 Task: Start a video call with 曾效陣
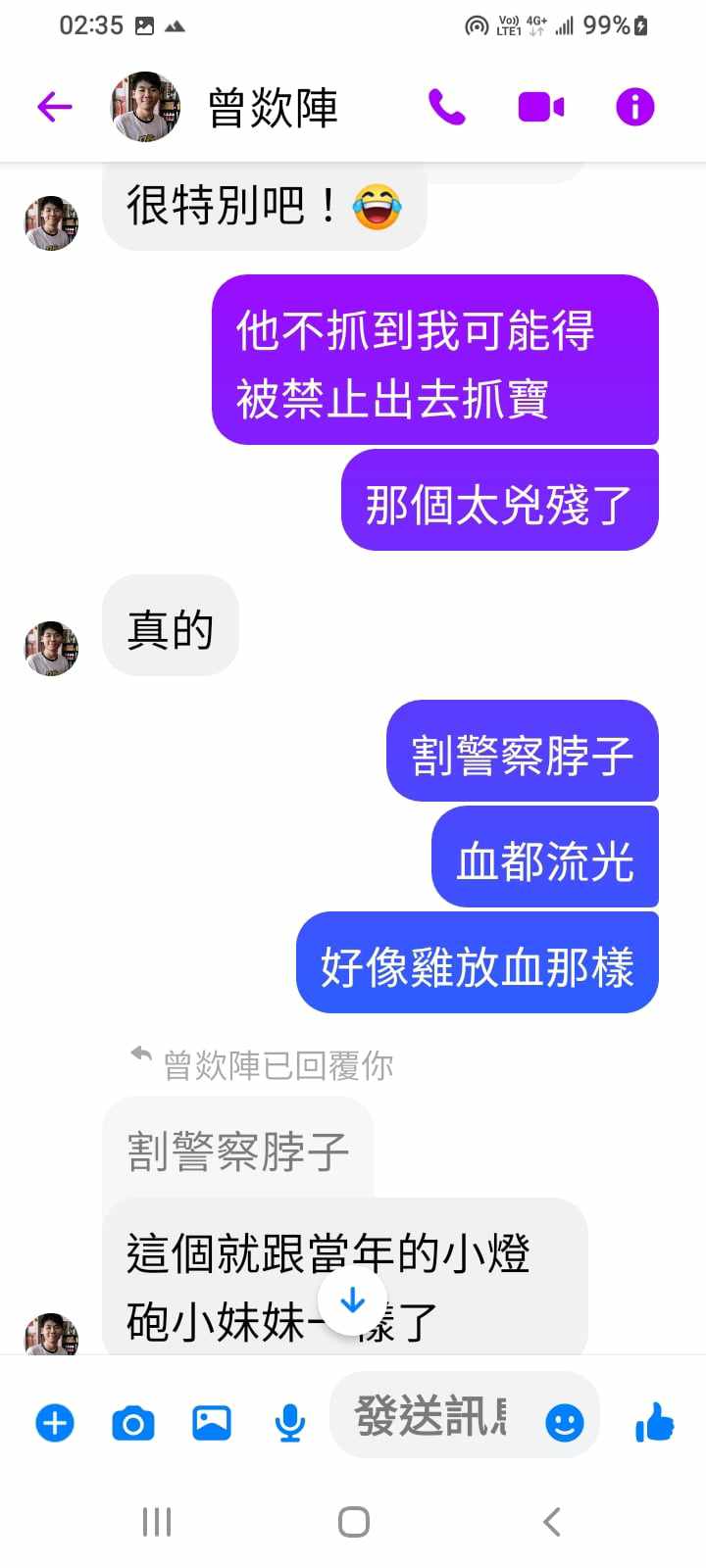coord(540,106)
